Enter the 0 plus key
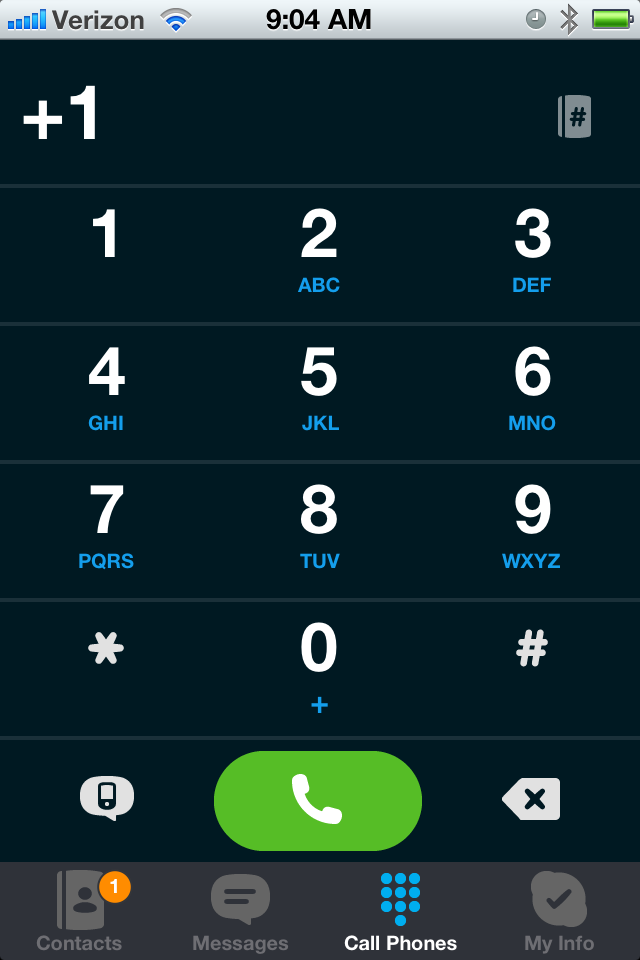 (319, 668)
